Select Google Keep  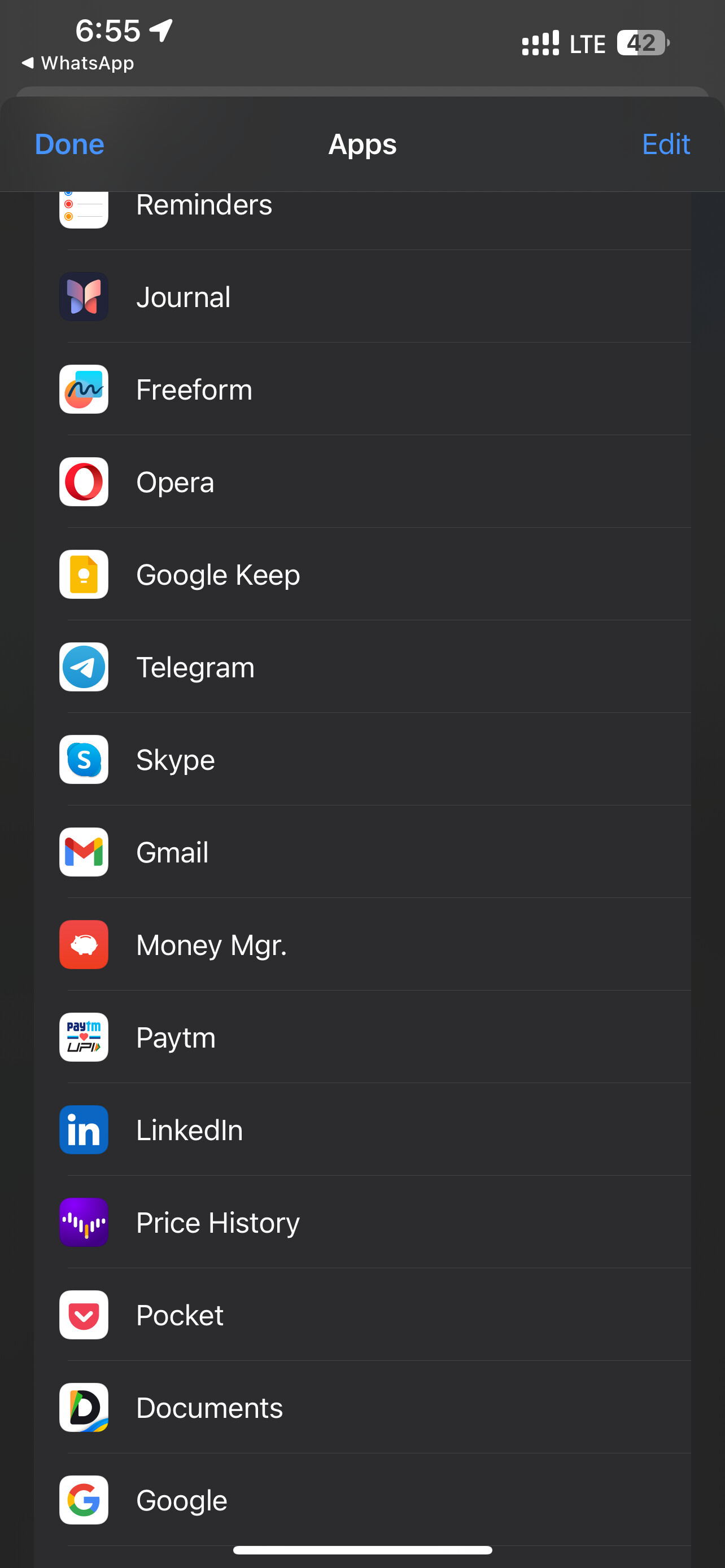[362, 574]
